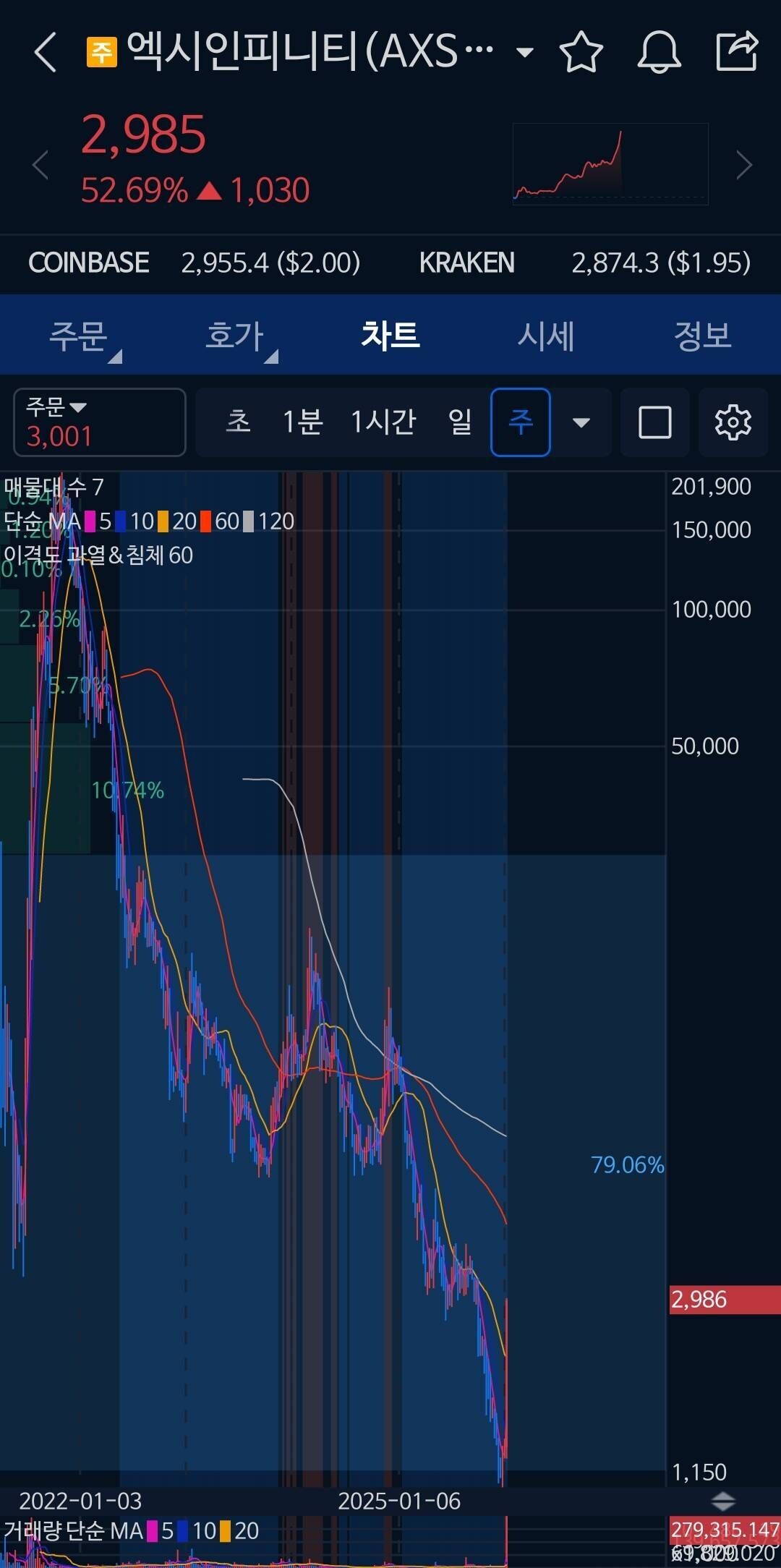
Task: Select the 차트 tab
Action: pyautogui.click(x=390, y=336)
